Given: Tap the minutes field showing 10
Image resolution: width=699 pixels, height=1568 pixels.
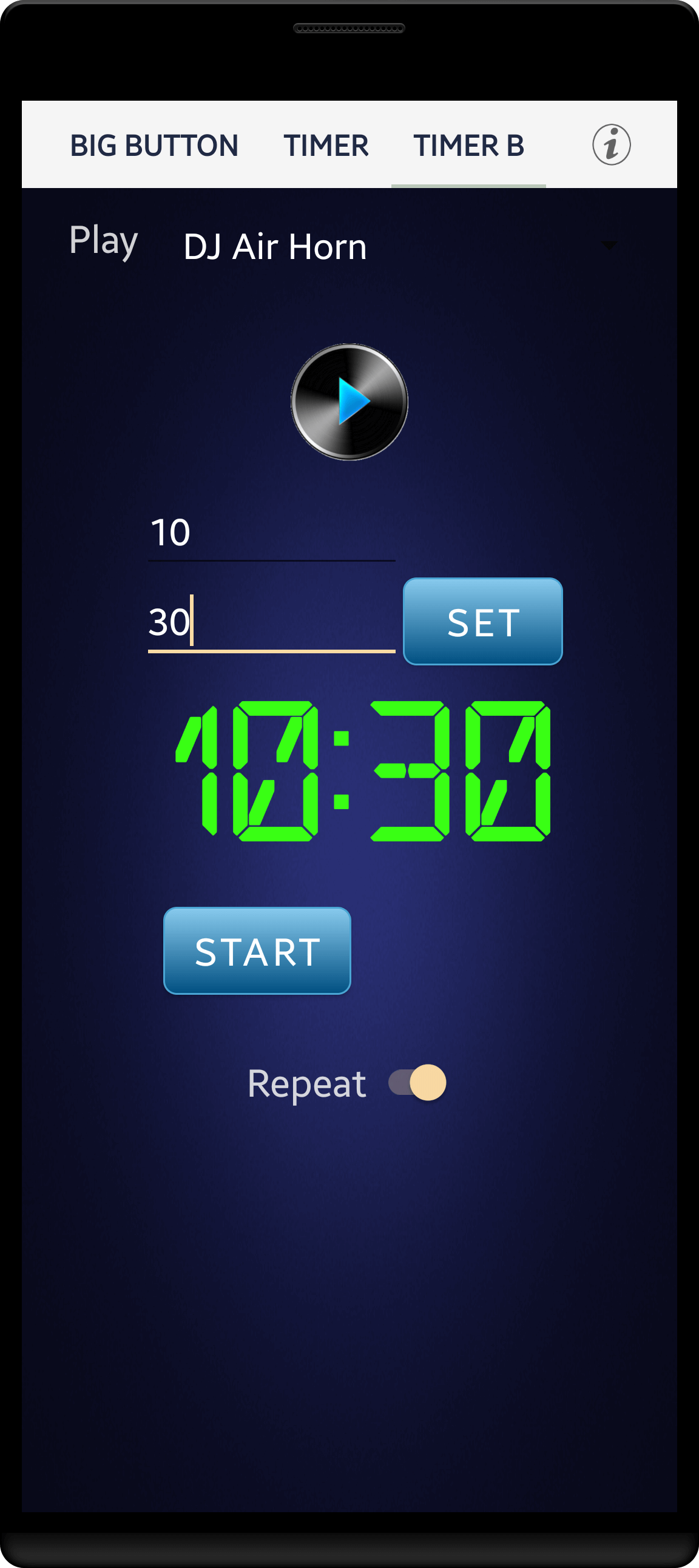Looking at the screenshot, I should (271, 533).
